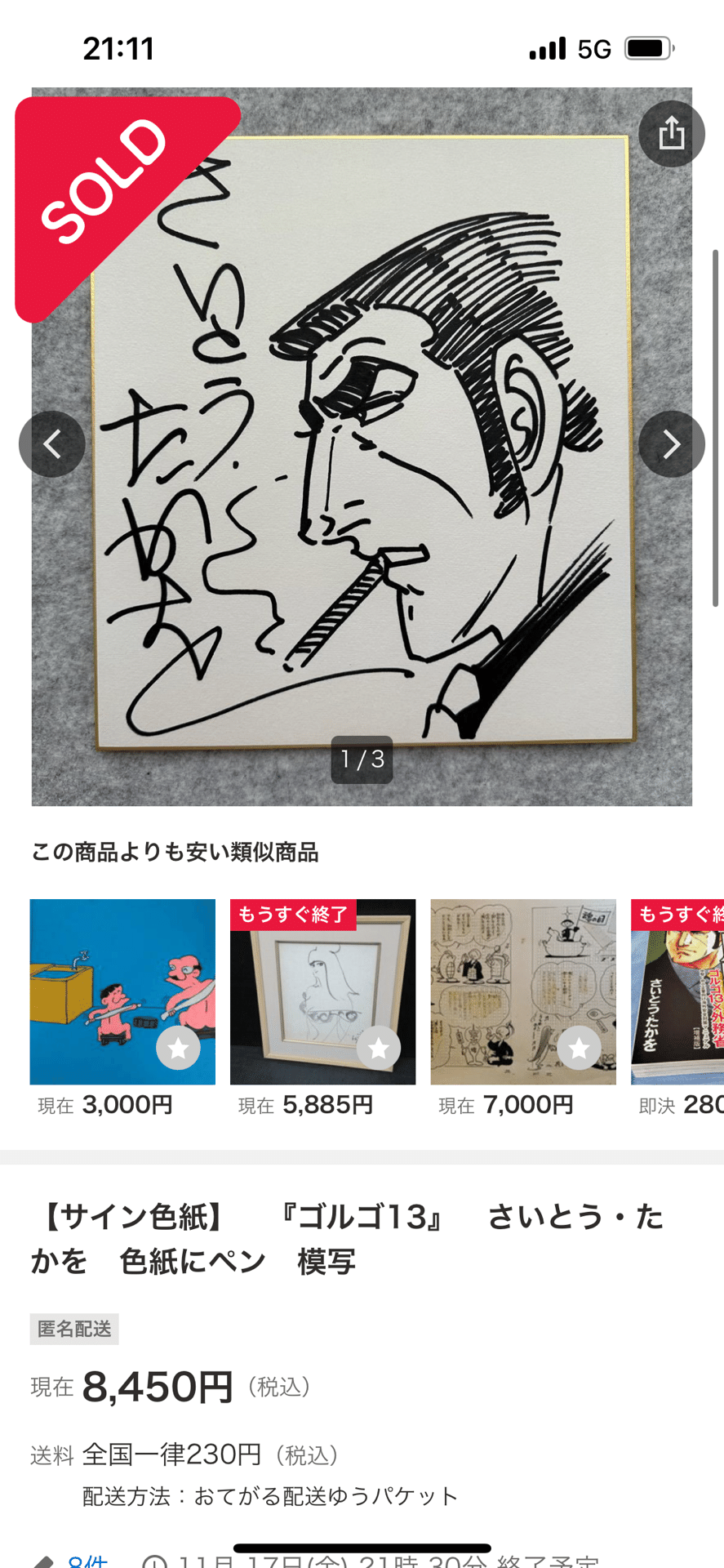Toggle the favorite star on the 3,000円 item
Image resolution: width=724 pixels, height=1568 pixels.
(178, 1048)
